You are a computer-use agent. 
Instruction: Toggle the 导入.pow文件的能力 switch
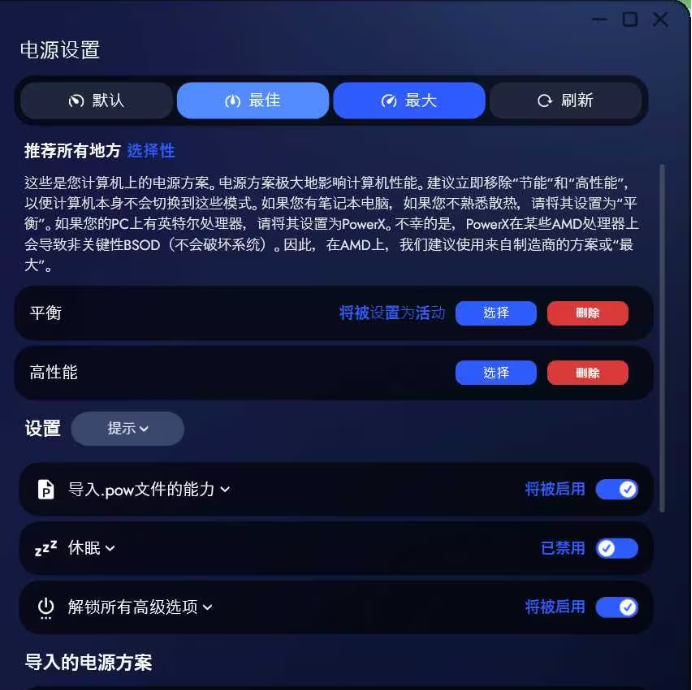[616, 489]
